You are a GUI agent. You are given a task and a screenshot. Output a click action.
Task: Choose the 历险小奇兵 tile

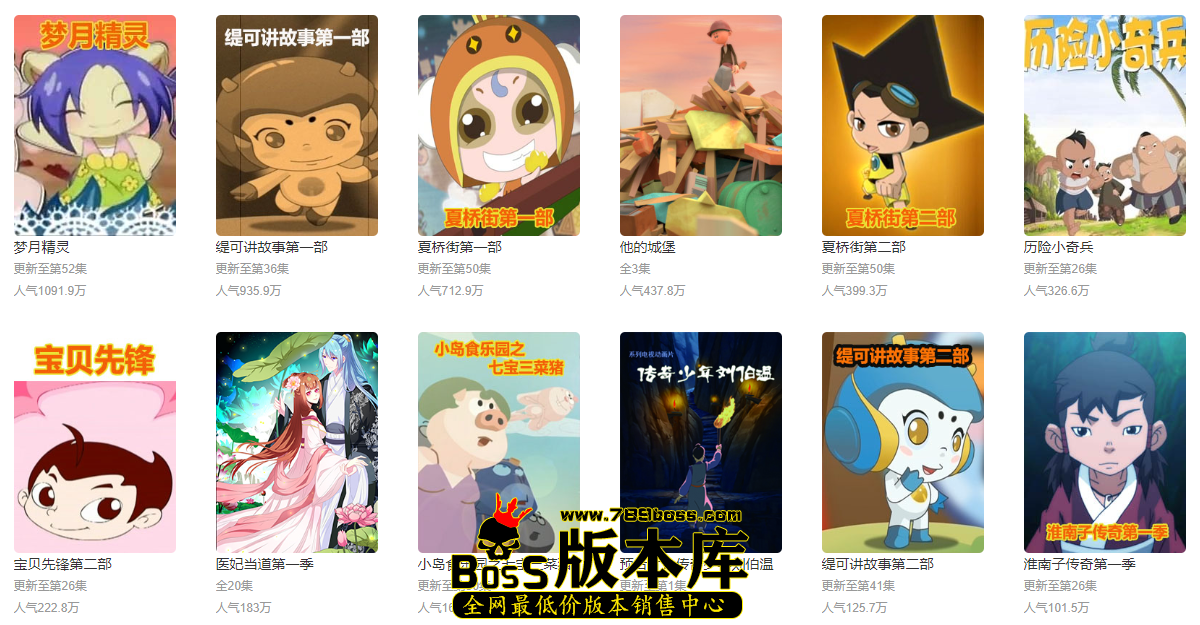(x=1105, y=125)
